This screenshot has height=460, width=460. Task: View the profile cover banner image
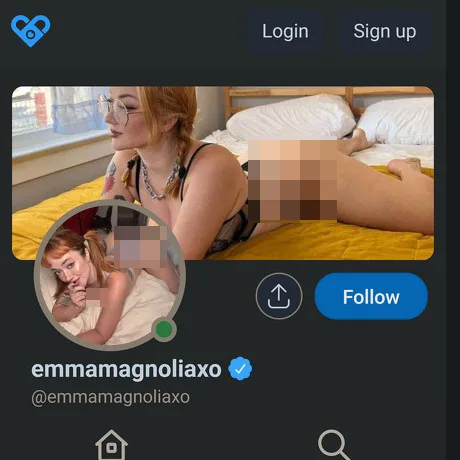click(x=223, y=173)
